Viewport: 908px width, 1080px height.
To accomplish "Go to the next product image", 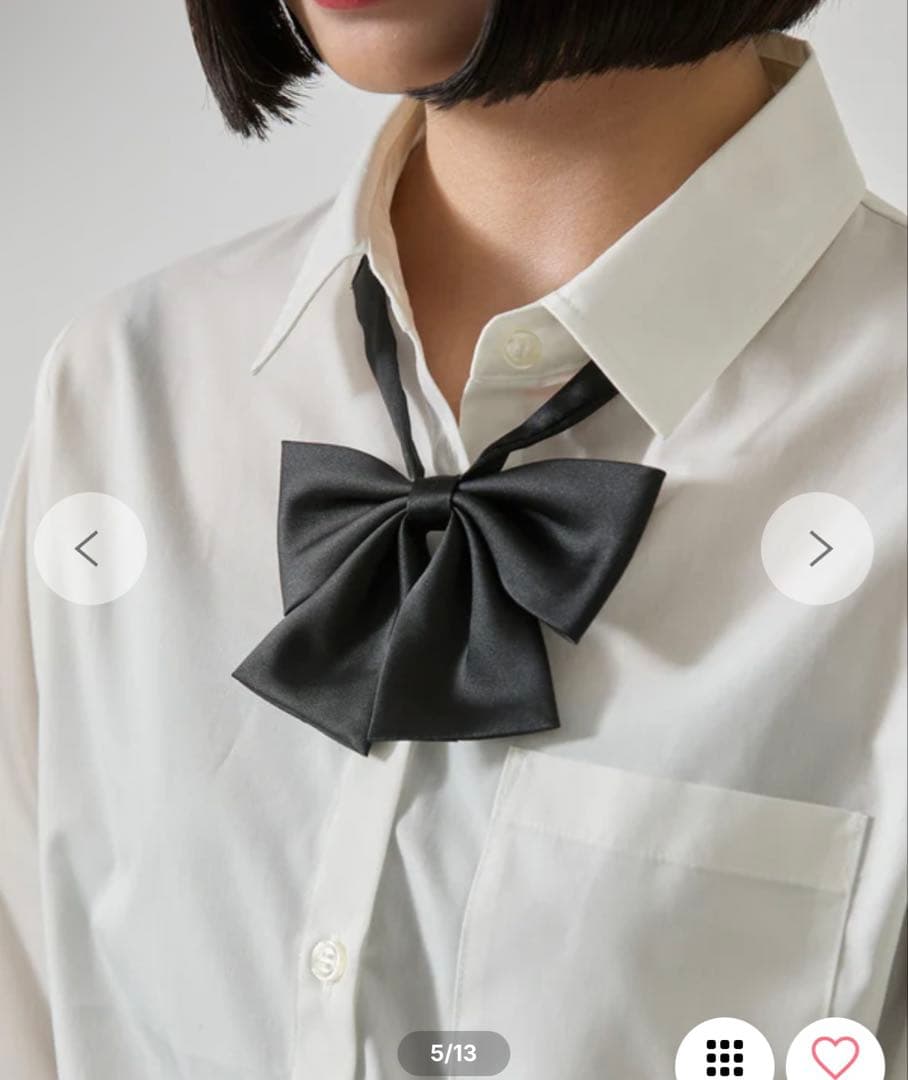I will (817, 548).
